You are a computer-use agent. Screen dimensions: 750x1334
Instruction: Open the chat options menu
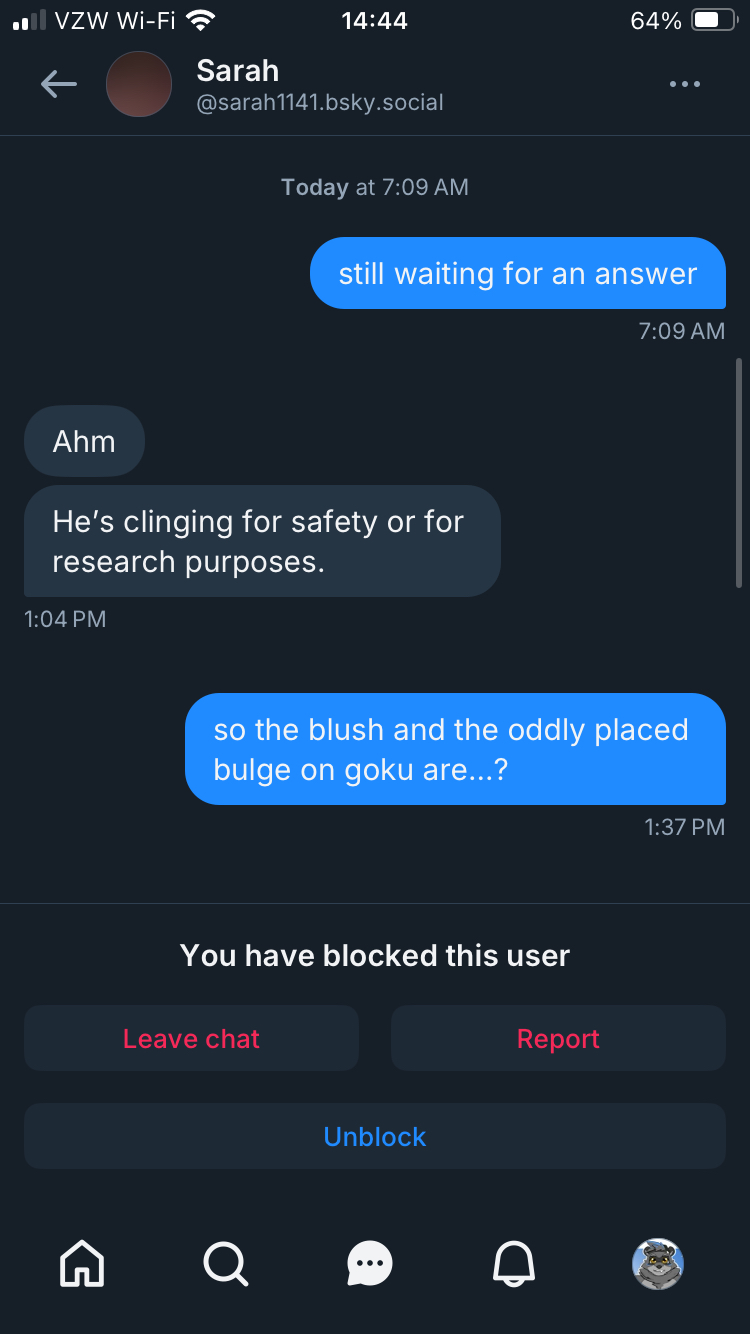pyautogui.click(x=685, y=85)
